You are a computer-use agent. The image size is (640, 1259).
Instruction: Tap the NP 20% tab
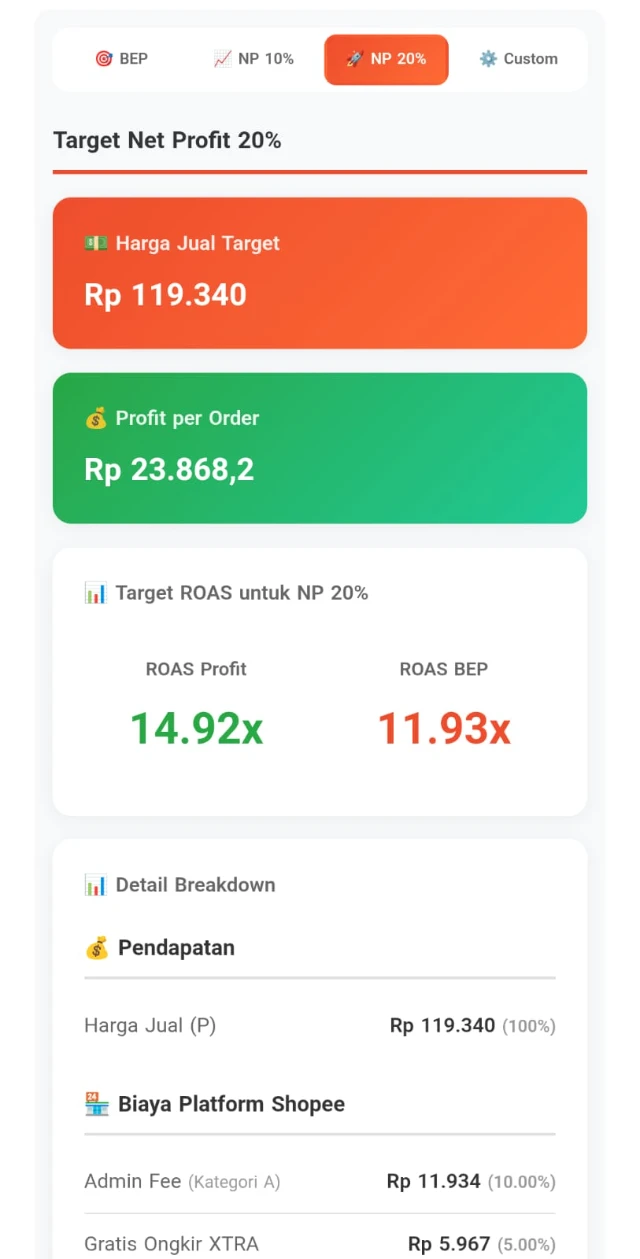386,59
